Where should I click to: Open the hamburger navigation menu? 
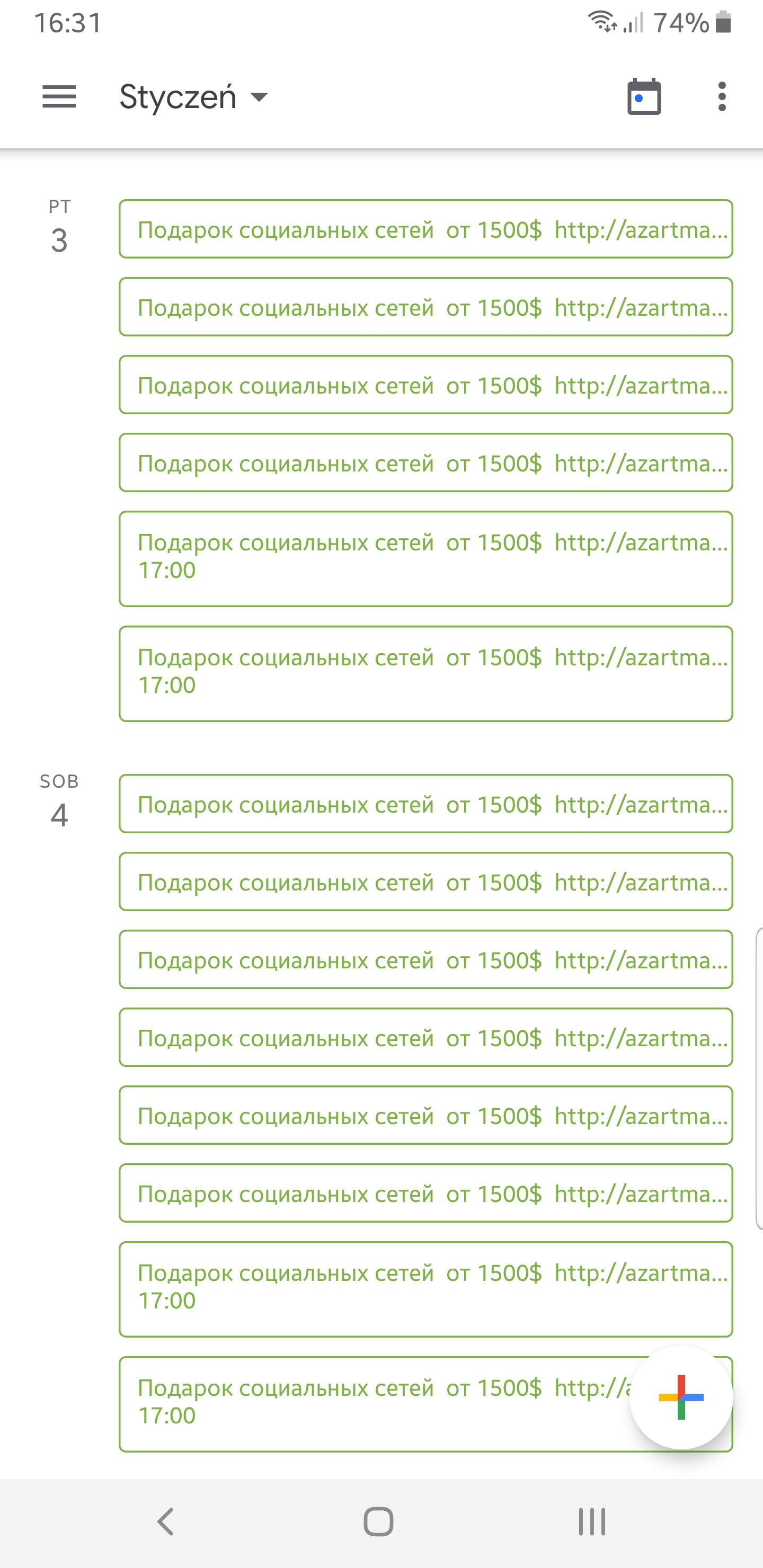point(59,97)
